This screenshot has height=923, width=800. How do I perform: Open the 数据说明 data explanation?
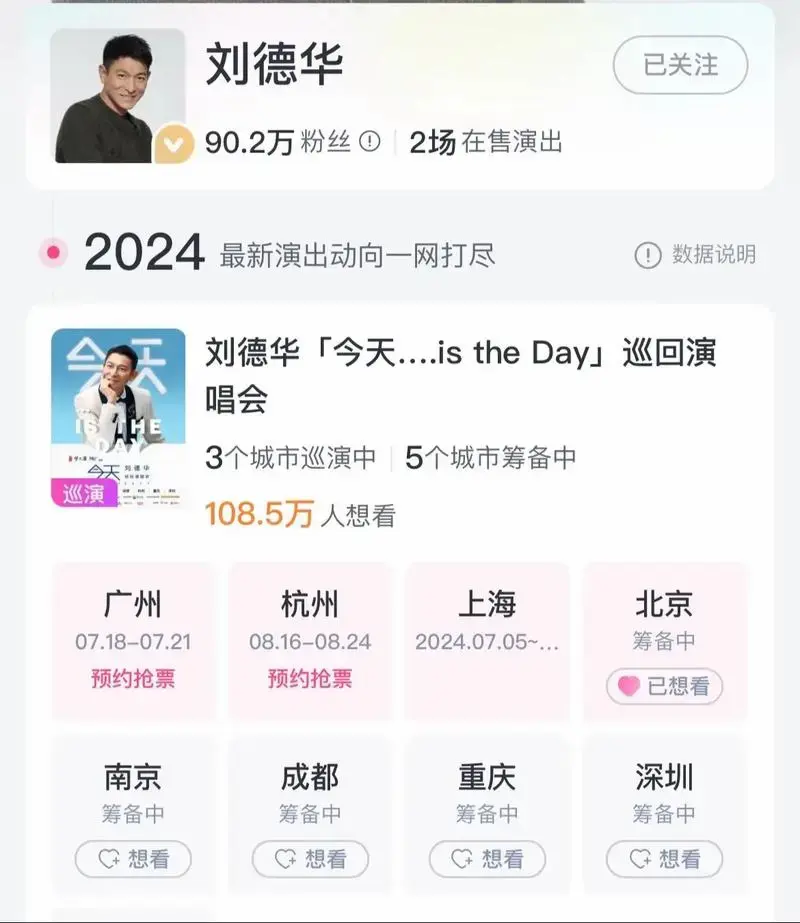point(695,255)
